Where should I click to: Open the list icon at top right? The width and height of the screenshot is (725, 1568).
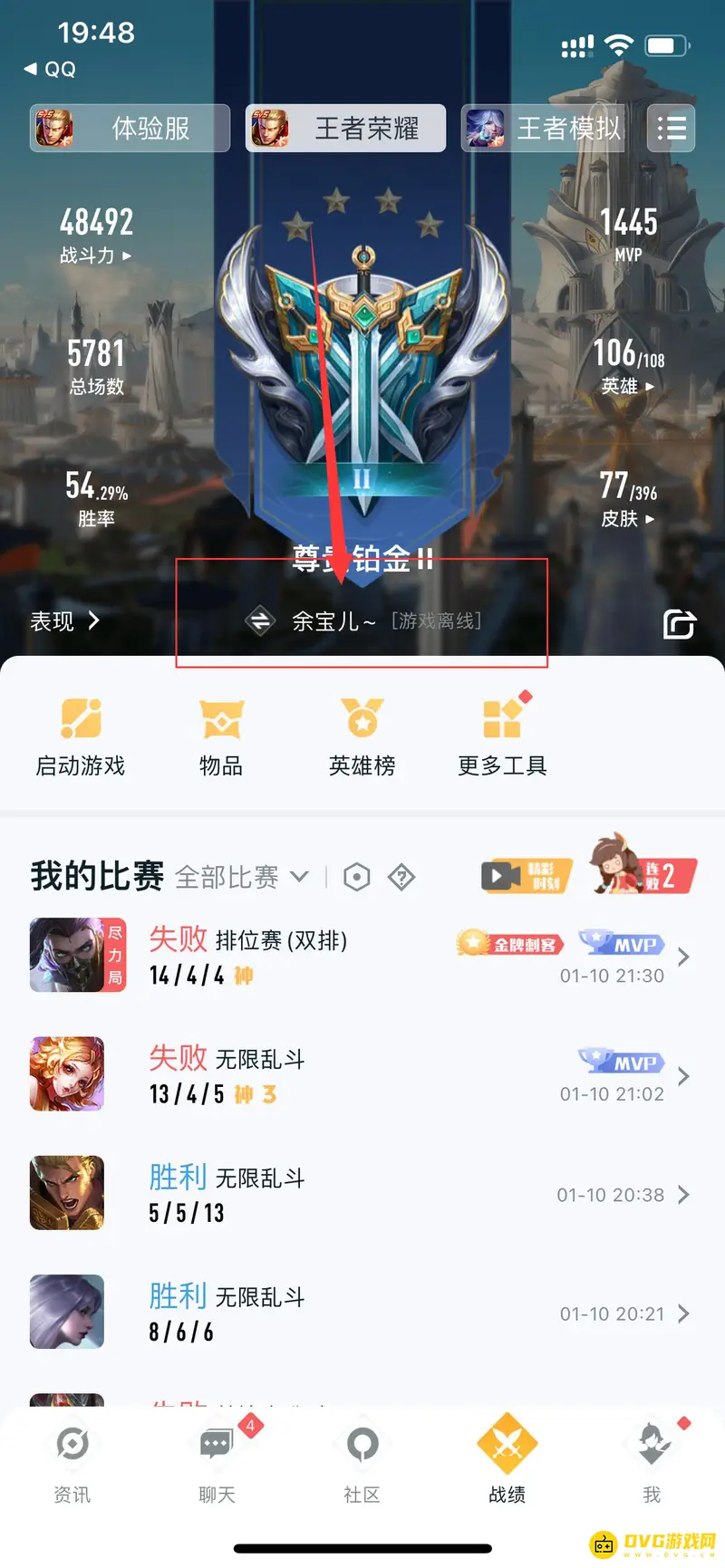pos(672,128)
